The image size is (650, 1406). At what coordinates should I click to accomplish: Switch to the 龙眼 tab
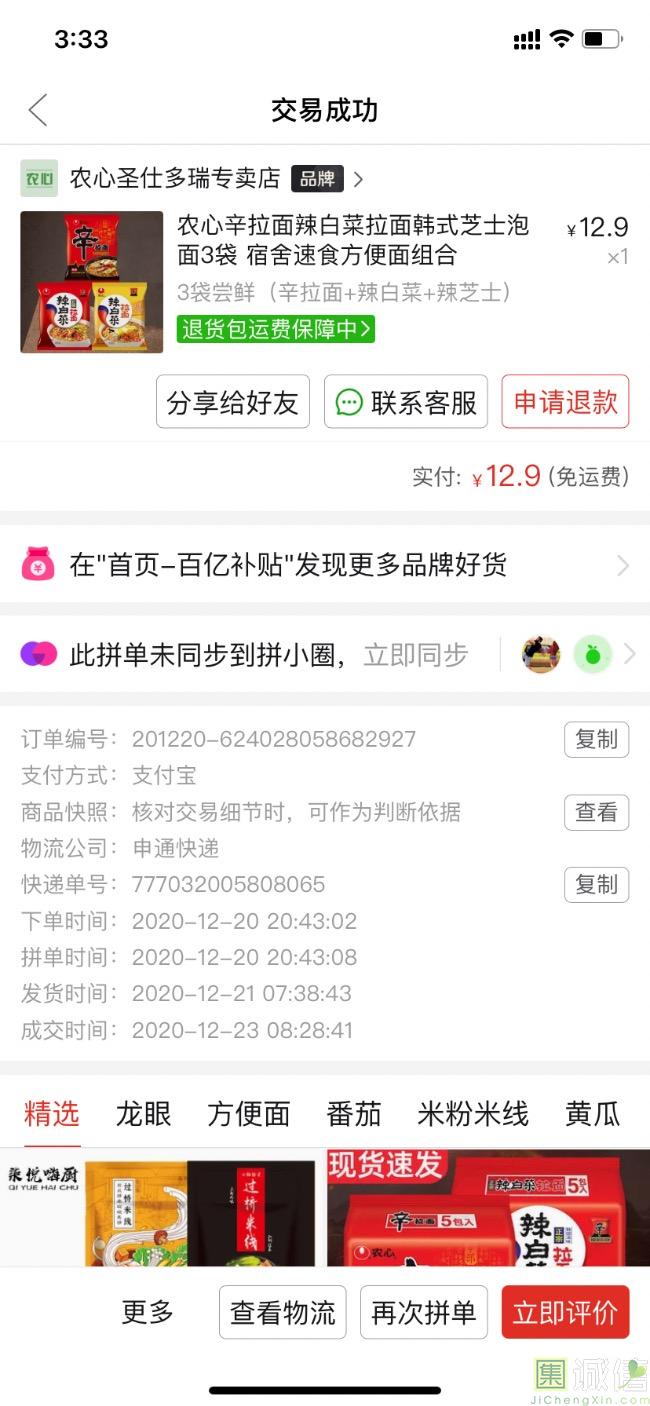(x=144, y=1114)
